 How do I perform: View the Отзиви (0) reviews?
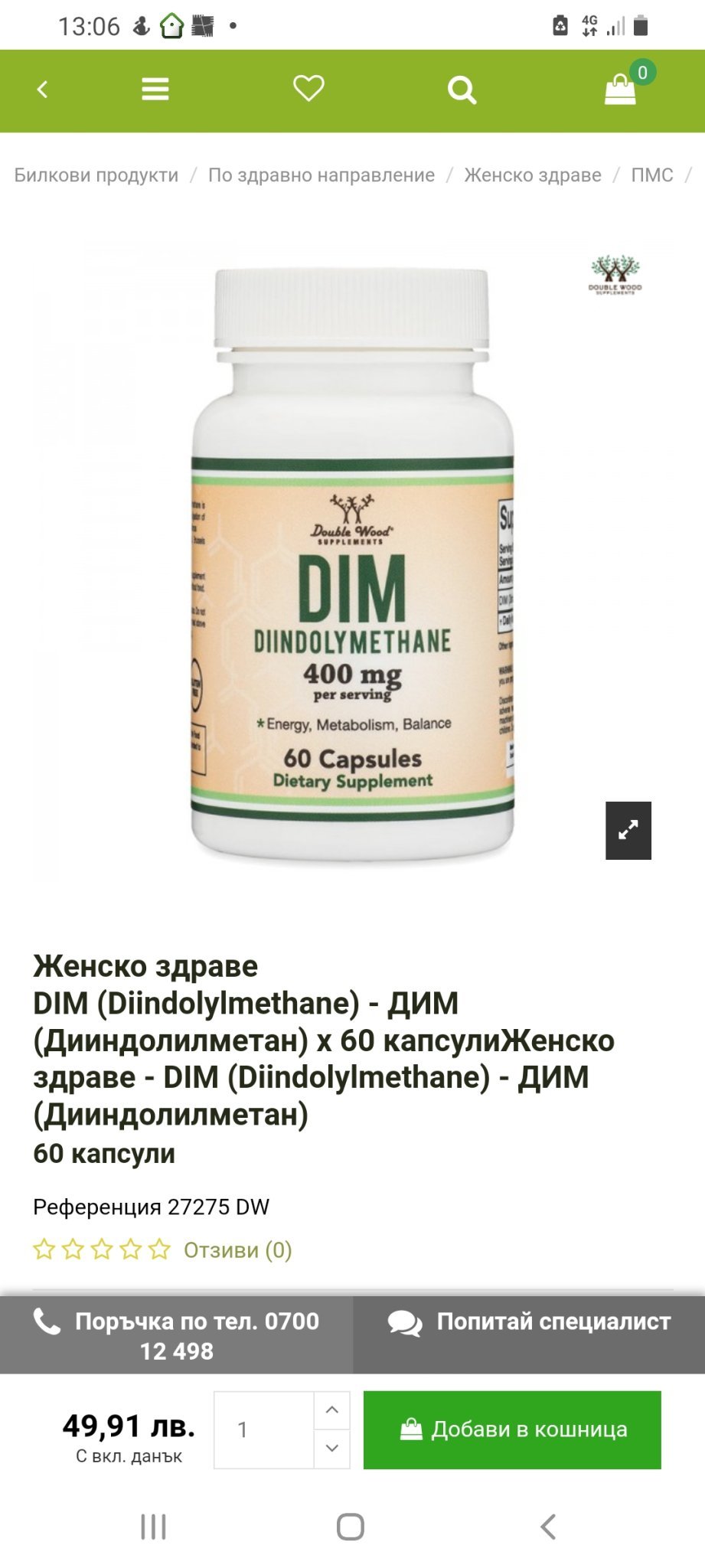click(x=237, y=1250)
